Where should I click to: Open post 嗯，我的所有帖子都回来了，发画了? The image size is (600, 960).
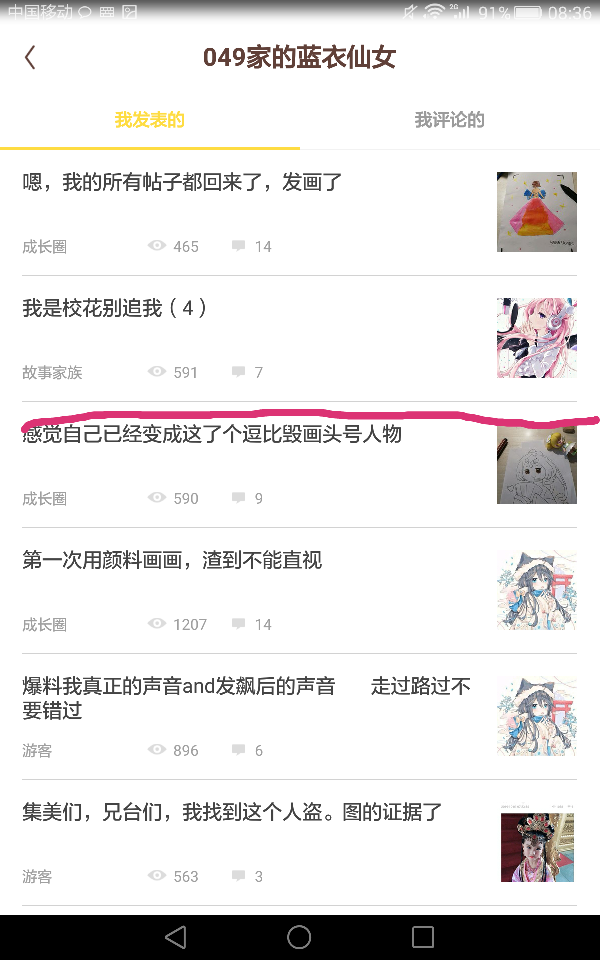(182, 183)
